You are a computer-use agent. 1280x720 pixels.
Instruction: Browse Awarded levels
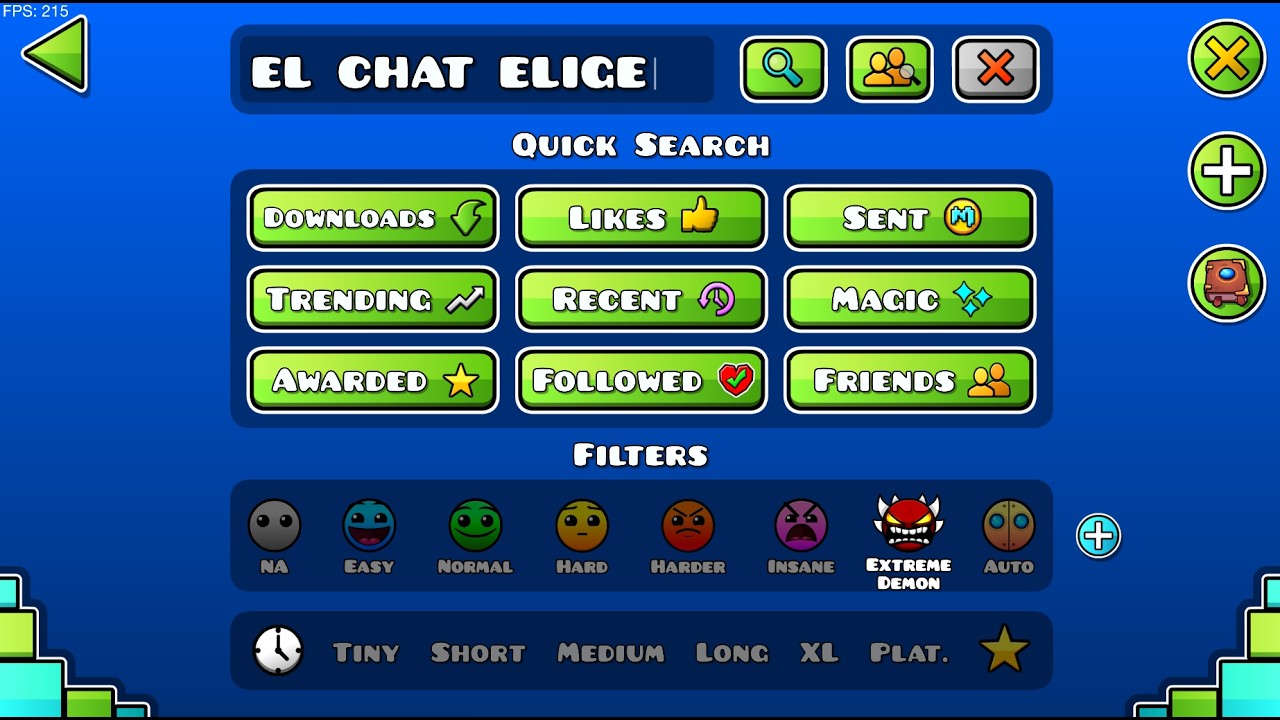pos(373,380)
